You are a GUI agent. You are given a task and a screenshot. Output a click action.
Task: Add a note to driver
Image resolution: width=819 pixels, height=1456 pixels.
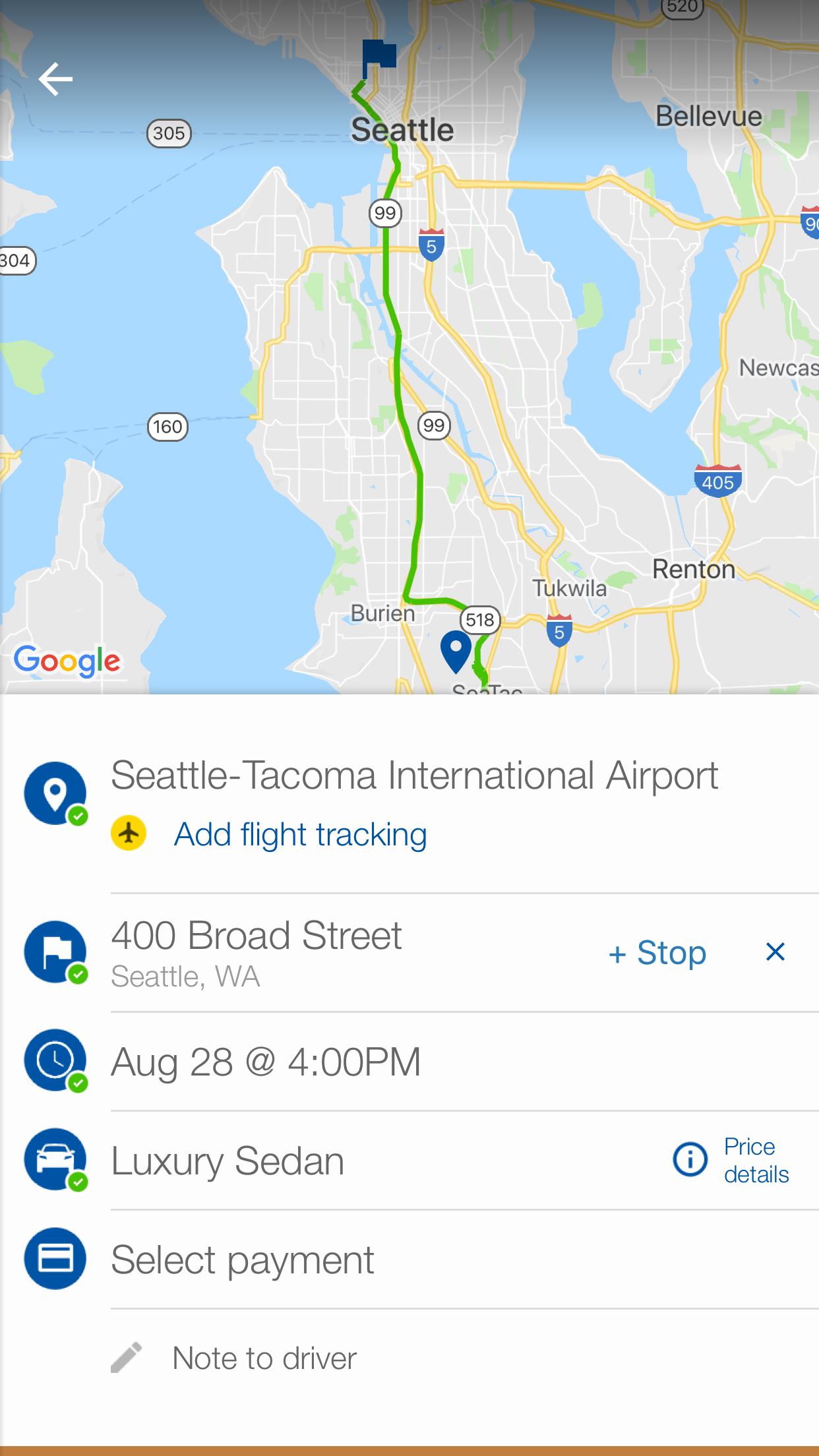[264, 1358]
